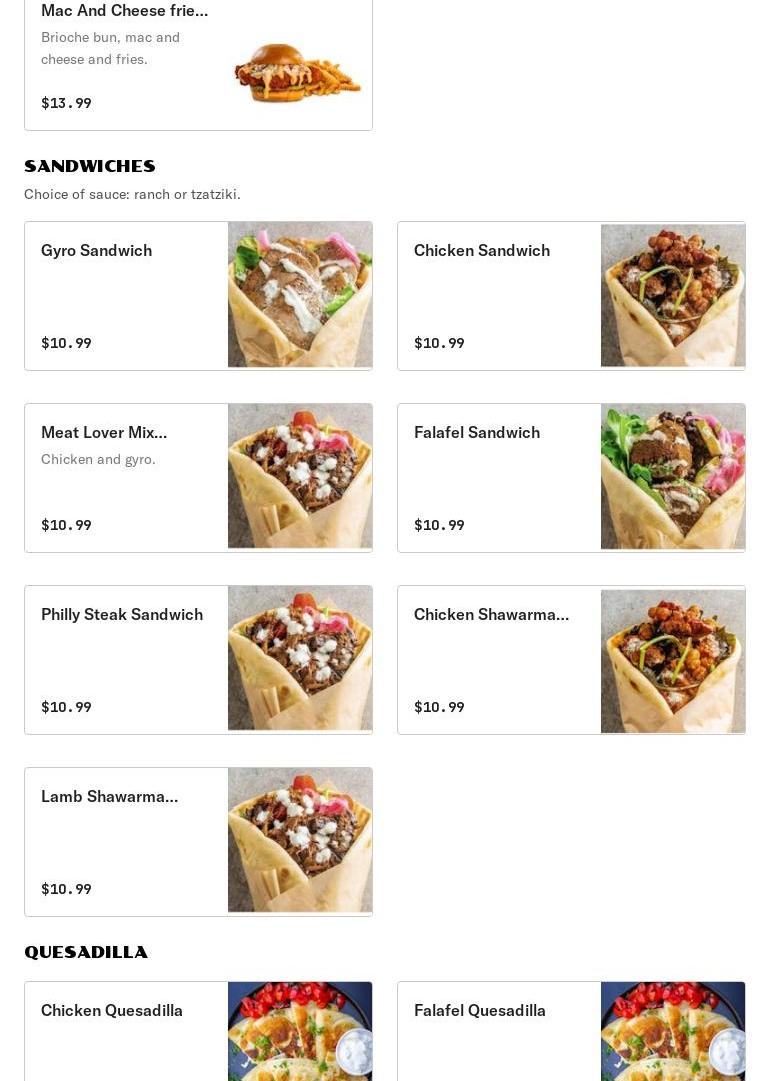Screen dimensions: 770x1081
Task: Open the Falafel Quesadilla card
Action: pyautogui.click(x=571, y=1030)
